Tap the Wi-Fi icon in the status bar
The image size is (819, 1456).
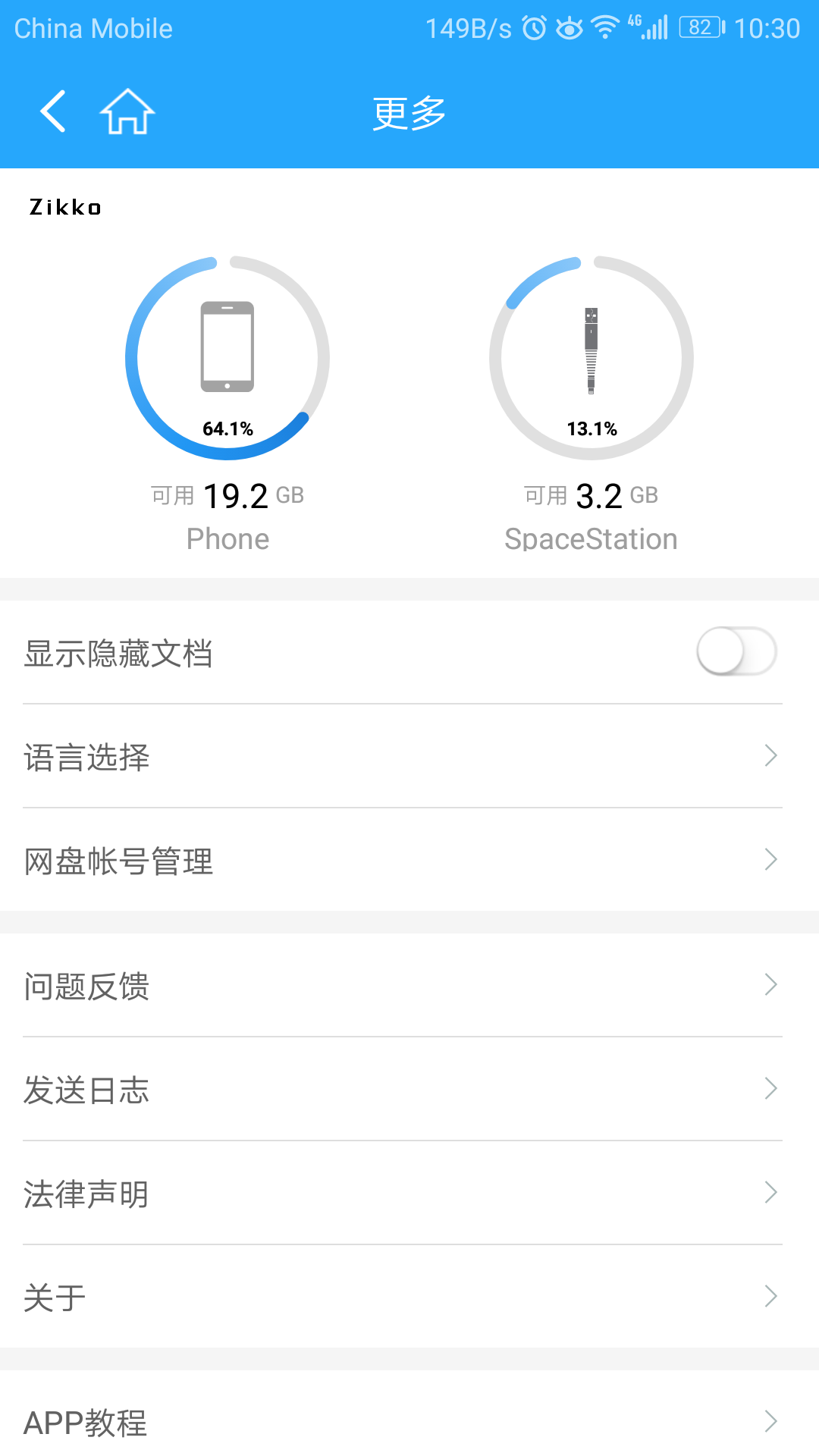pos(604,27)
